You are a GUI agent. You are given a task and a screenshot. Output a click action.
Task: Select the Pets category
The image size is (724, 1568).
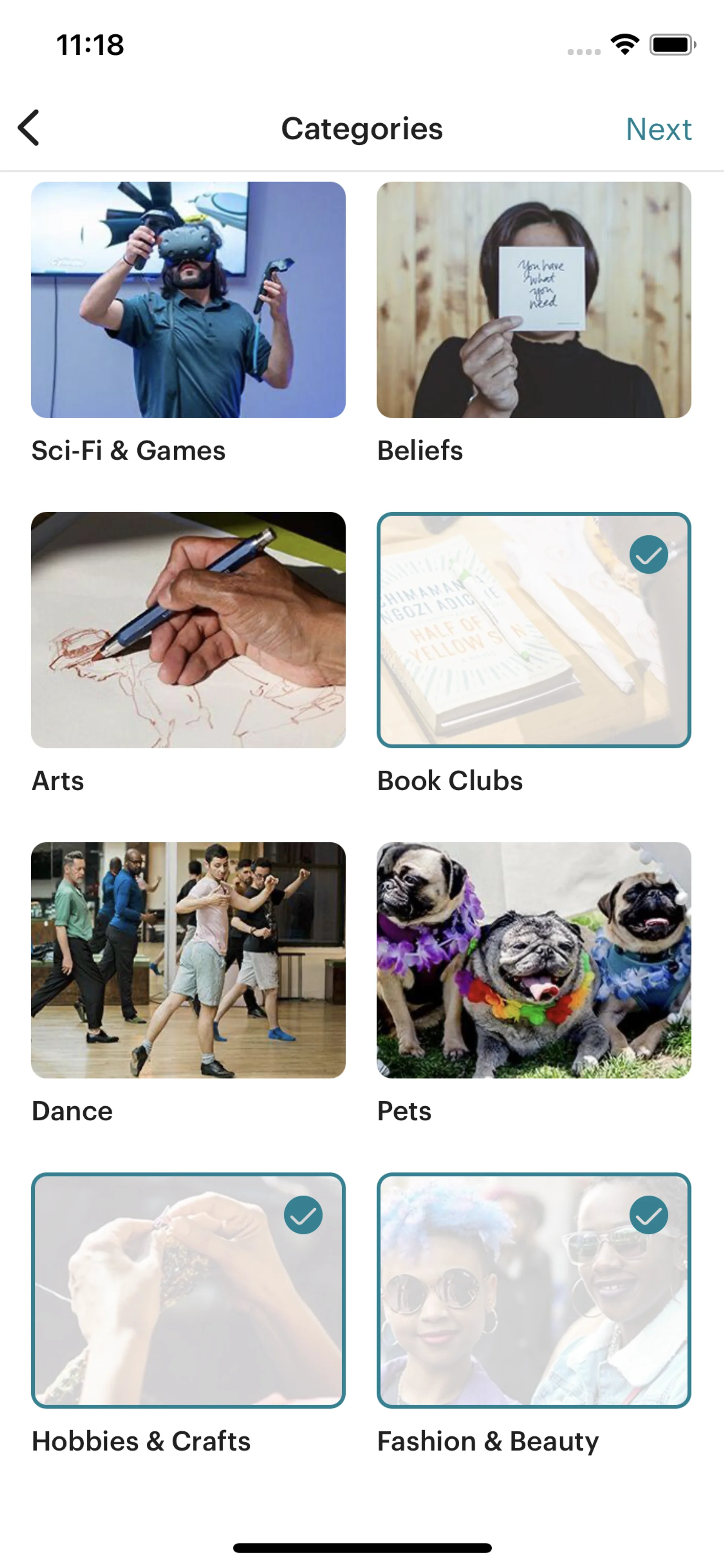534,960
